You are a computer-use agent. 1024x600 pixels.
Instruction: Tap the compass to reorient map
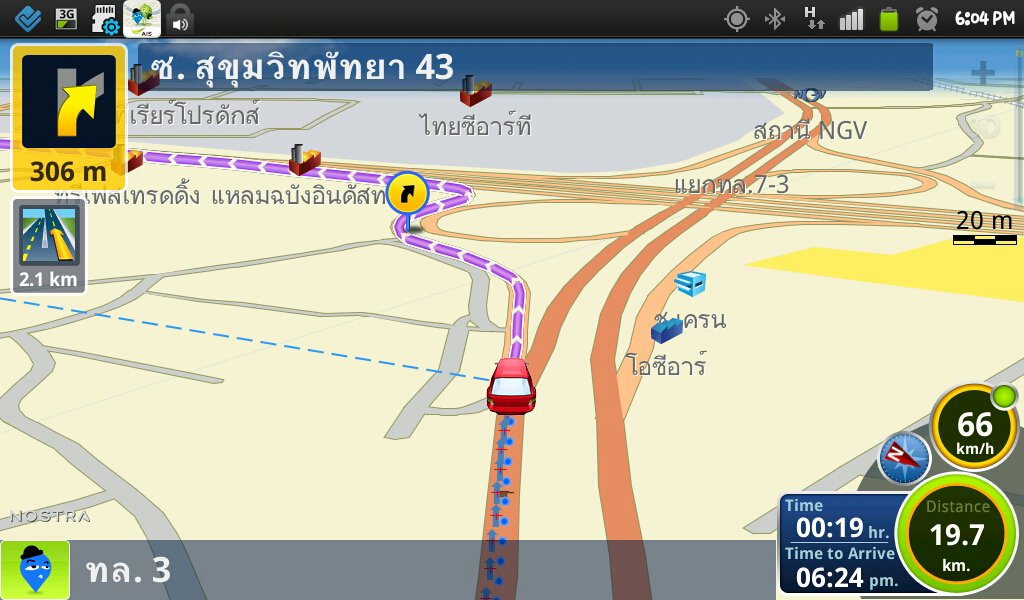(904, 458)
